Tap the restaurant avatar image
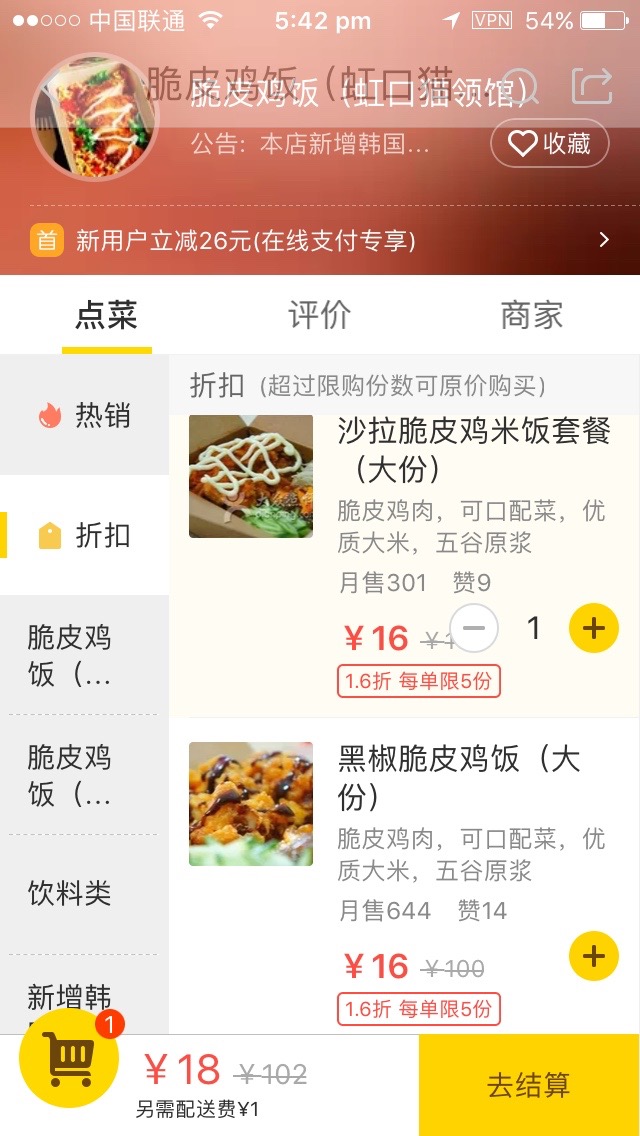This screenshot has height=1136, width=640. click(95, 117)
